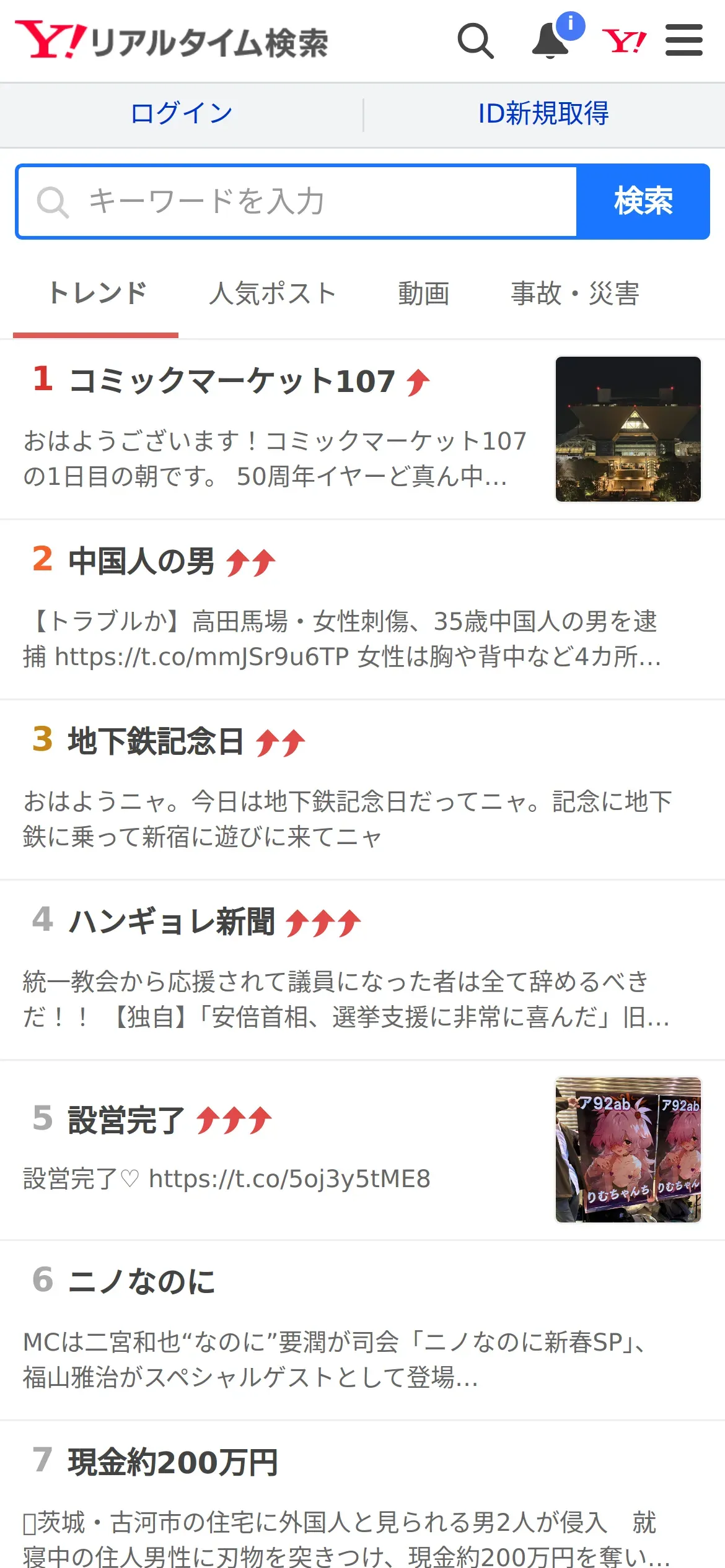Open the hamburger menu
725x1568 pixels.
coord(683,41)
